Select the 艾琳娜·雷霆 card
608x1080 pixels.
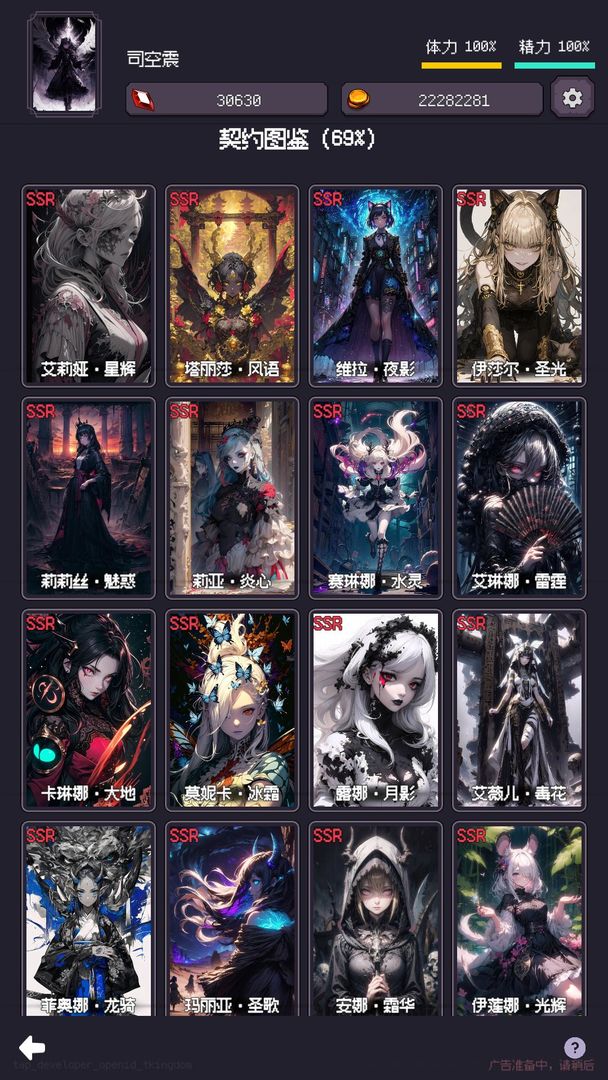tap(519, 497)
